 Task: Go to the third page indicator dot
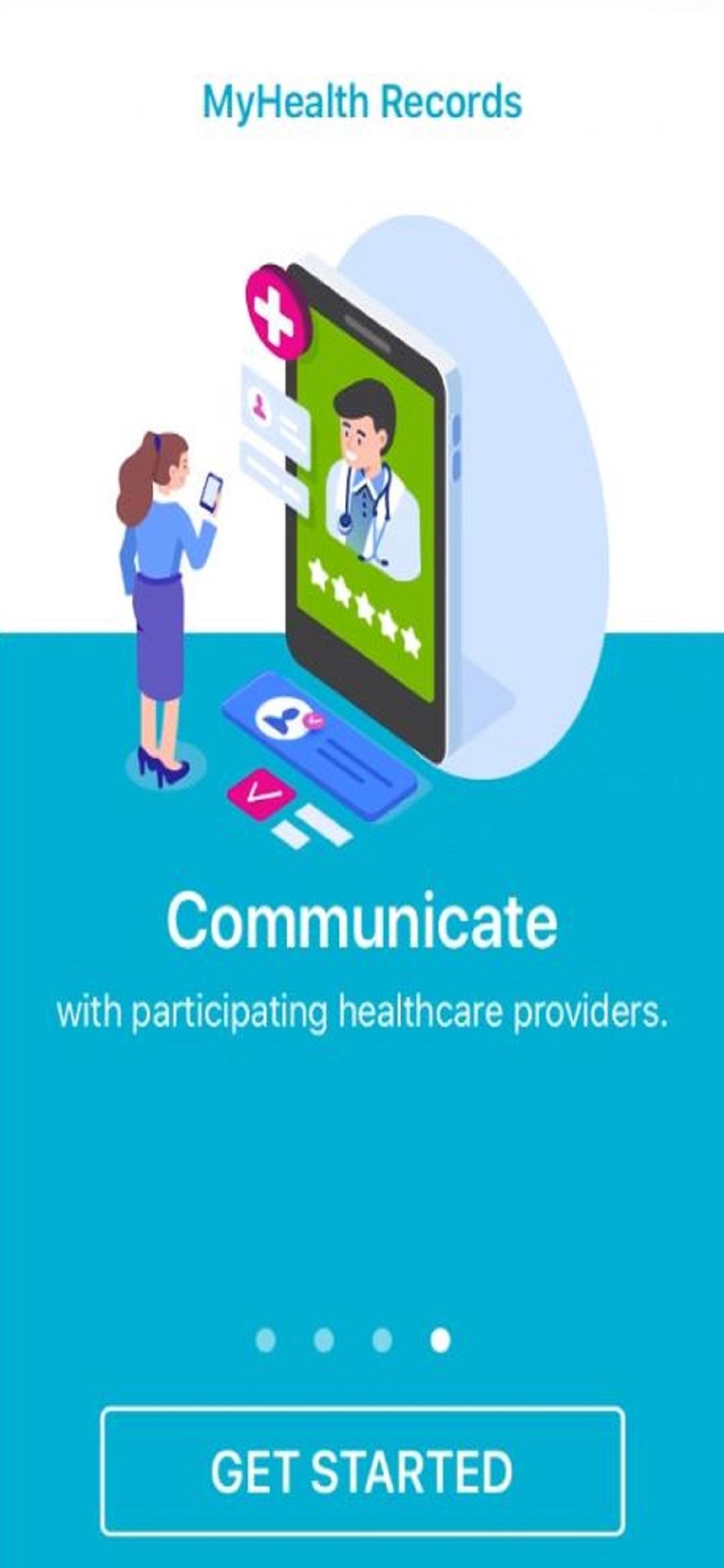tap(382, 1340)
